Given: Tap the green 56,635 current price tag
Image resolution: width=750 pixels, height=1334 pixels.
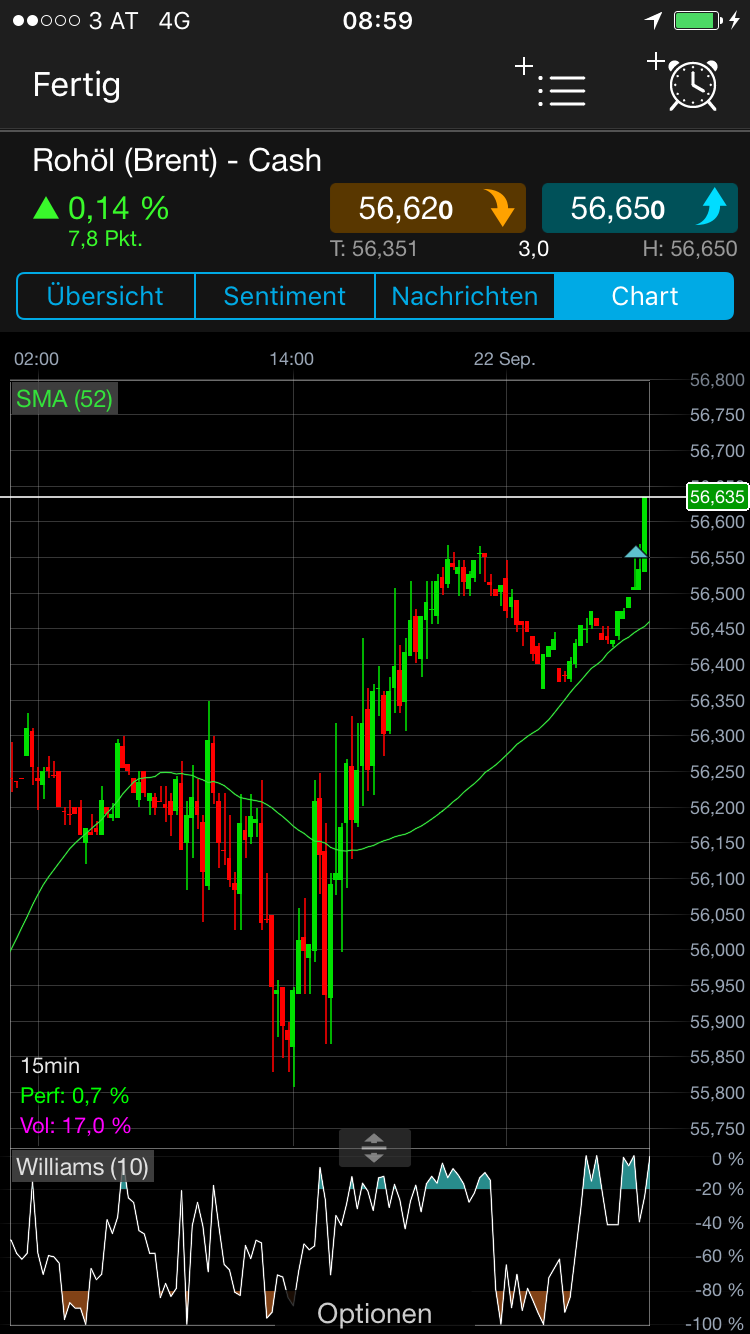Looking at the screenshot, I should click(x=716, y=496).
